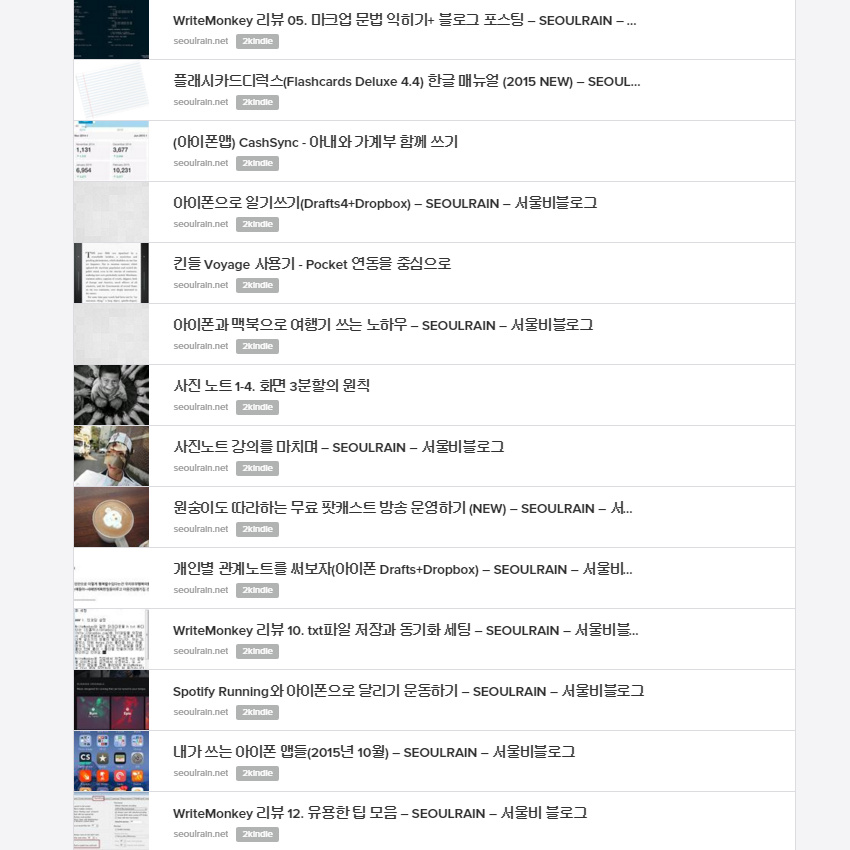Open 킨들 Voyage 사용기 article
The height and width of the screenshot is (850, 850).
[312, 264]
